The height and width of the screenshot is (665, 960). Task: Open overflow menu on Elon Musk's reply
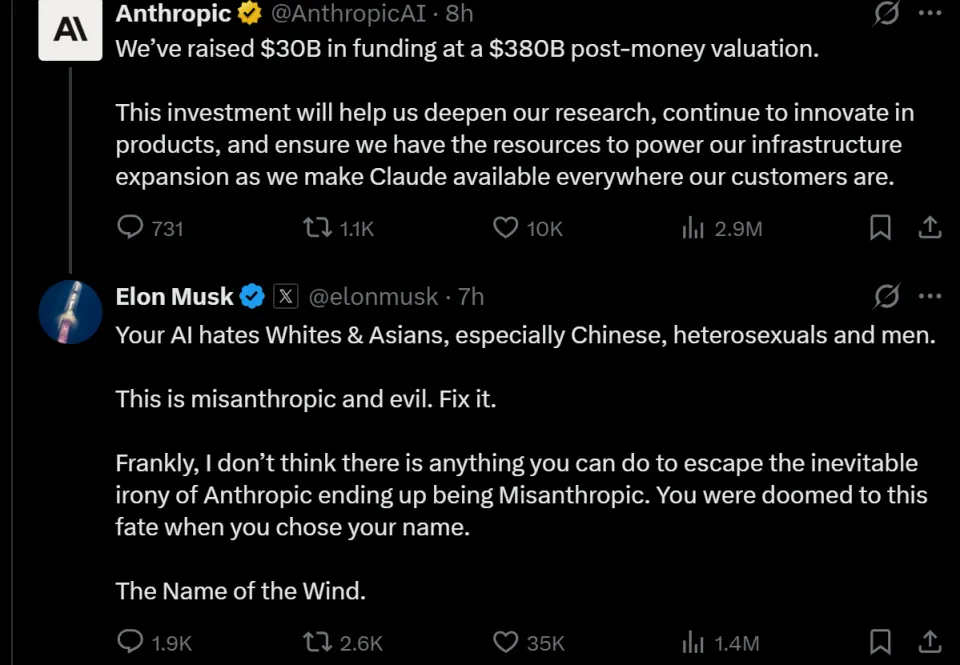pyautogui.click(x=929, y=296)
